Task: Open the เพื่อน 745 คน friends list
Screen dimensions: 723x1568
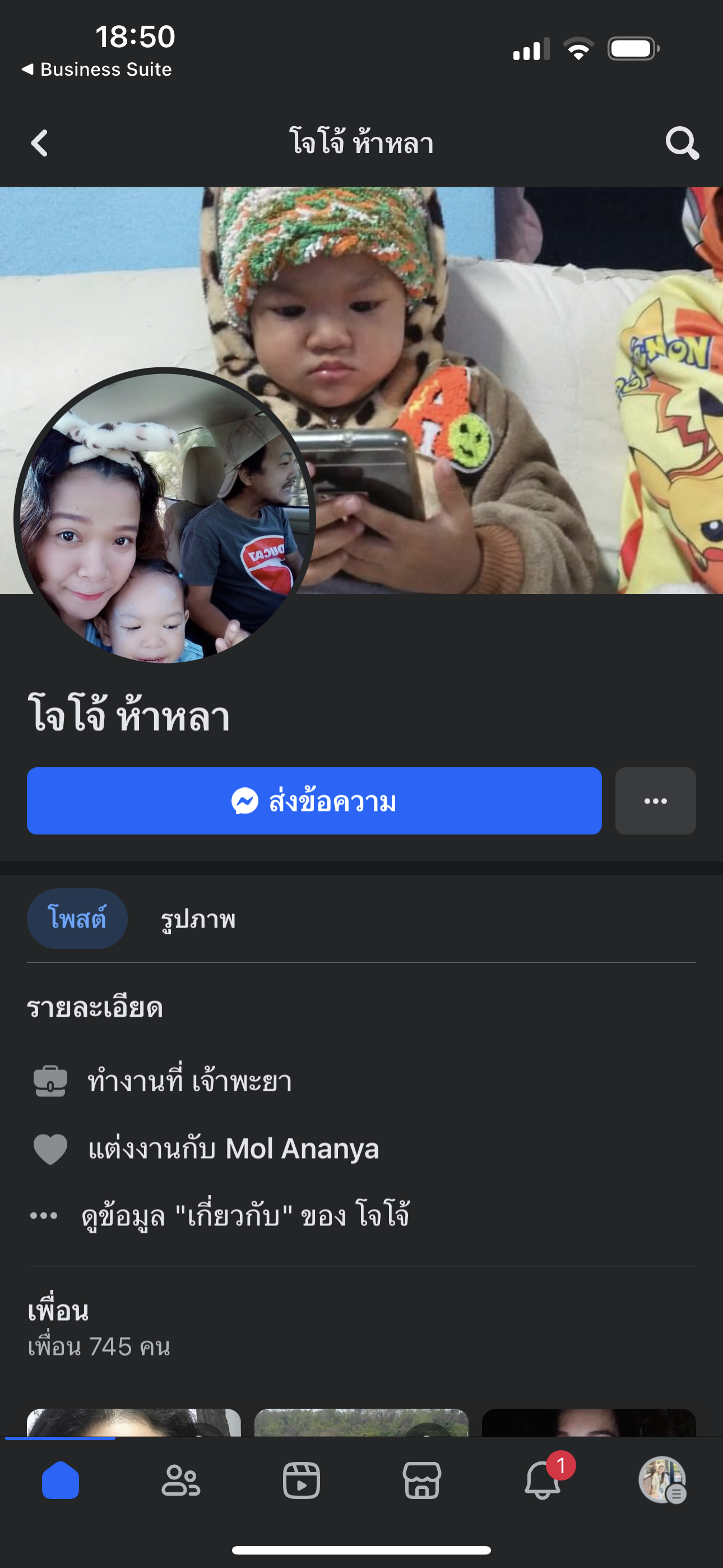Action: click(x=99, y=1346)
